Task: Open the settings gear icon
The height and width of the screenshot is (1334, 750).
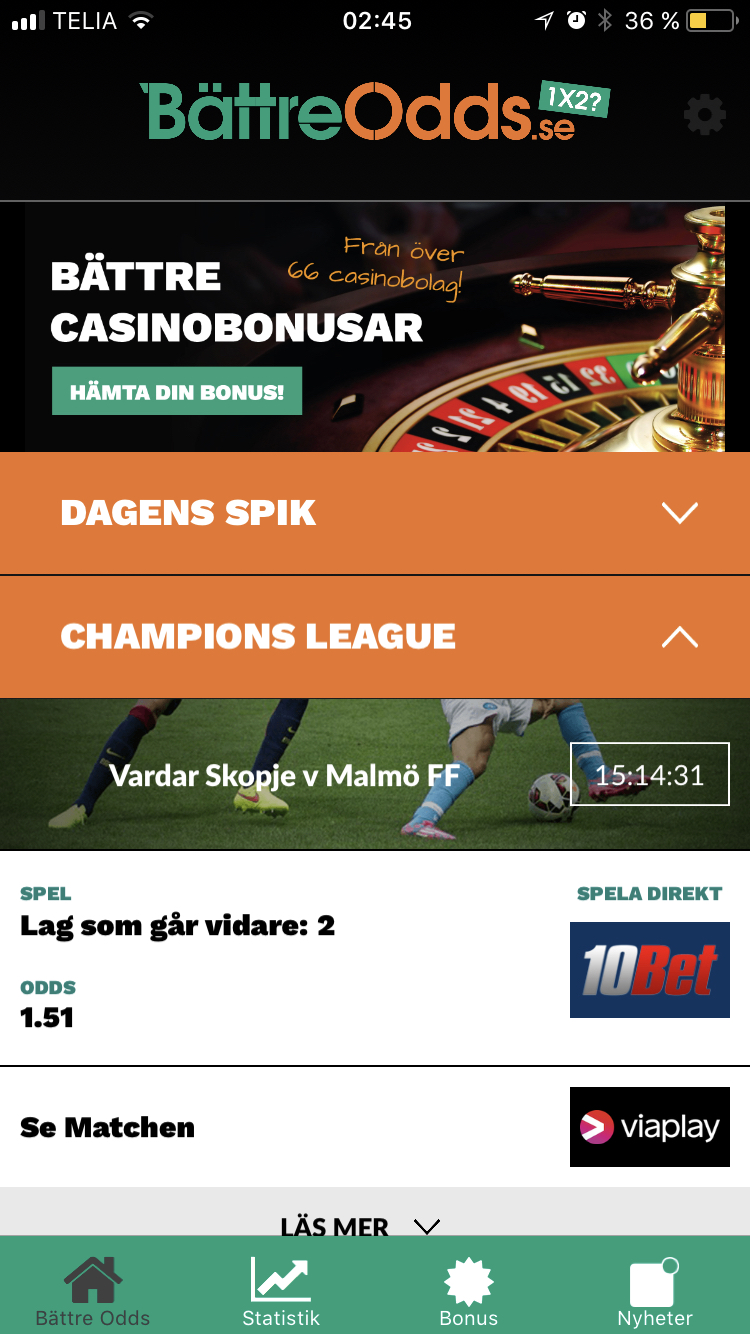Action: [x=705, y=116]
